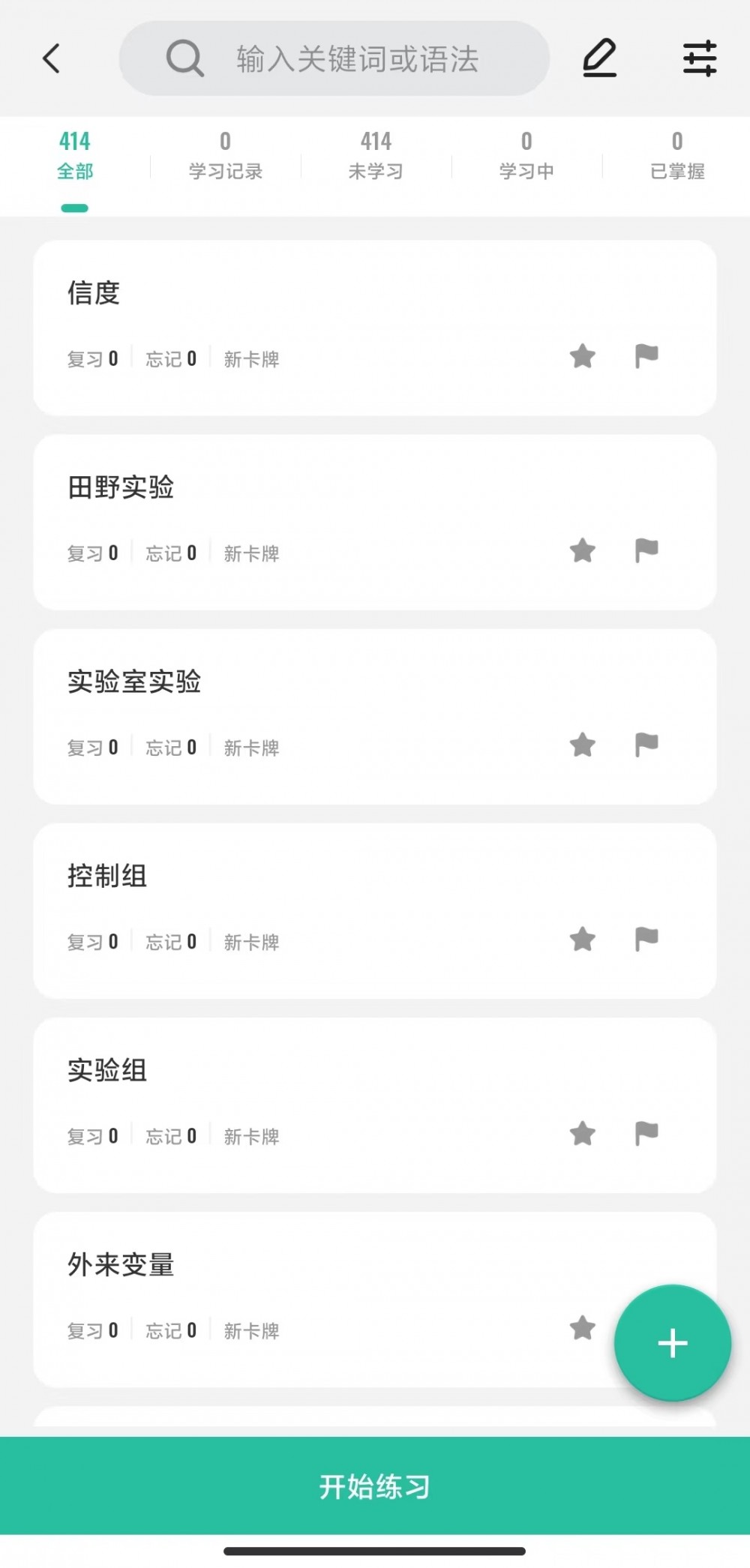Flag the 信度 card

[646, 356]
